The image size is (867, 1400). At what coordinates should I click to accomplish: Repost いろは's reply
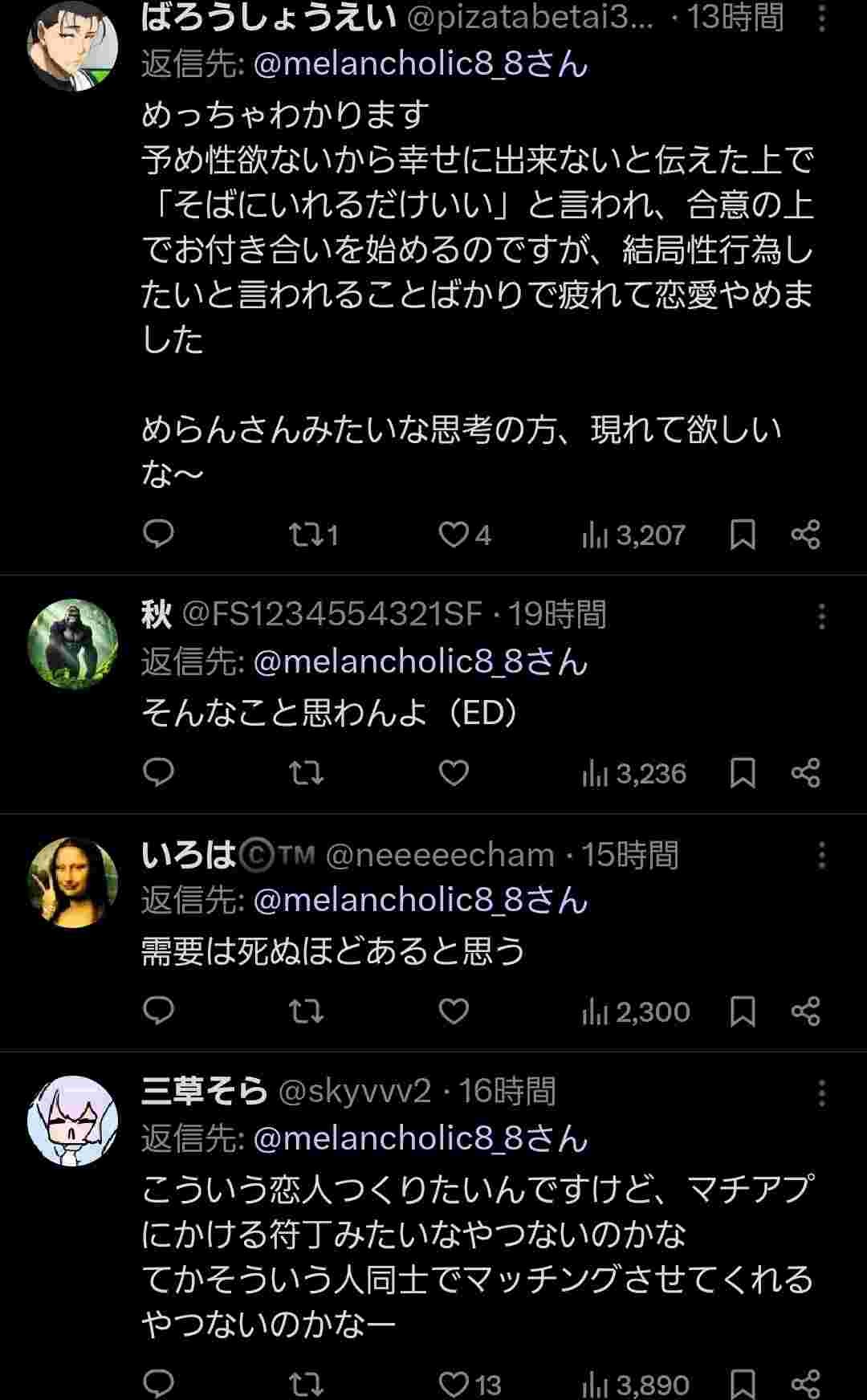305,1011
